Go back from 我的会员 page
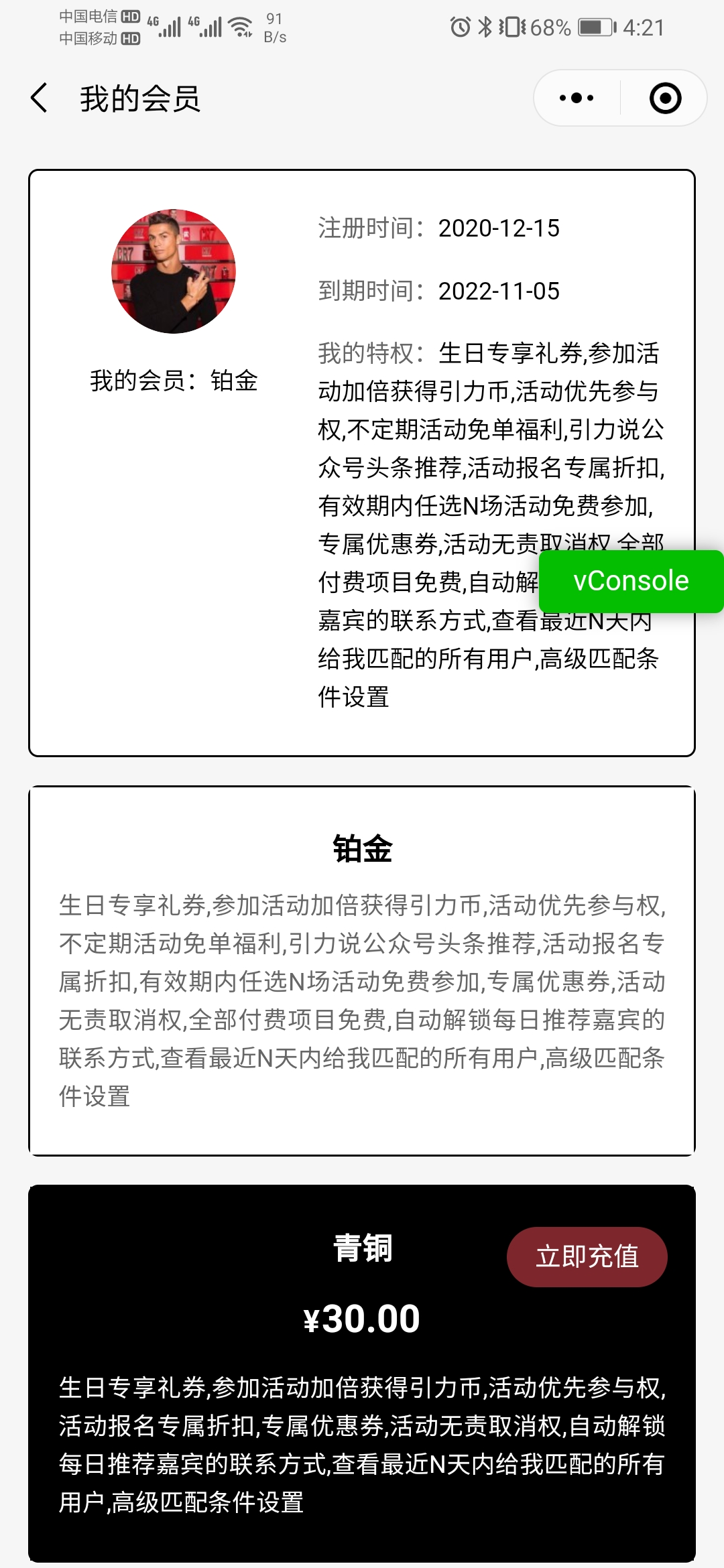The image size is (724, 1568). click(40, 98)
